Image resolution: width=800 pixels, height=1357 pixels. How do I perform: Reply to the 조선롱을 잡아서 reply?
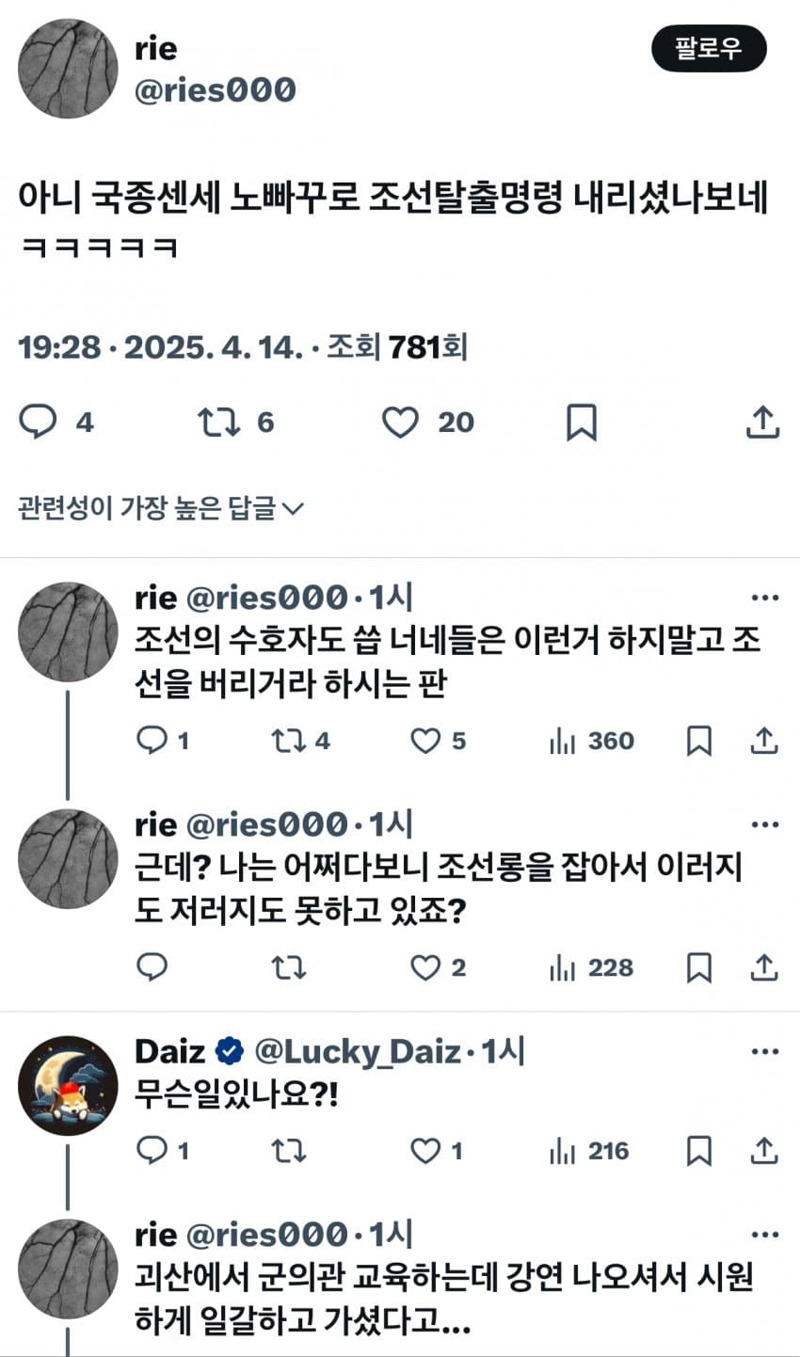[151, 967]
